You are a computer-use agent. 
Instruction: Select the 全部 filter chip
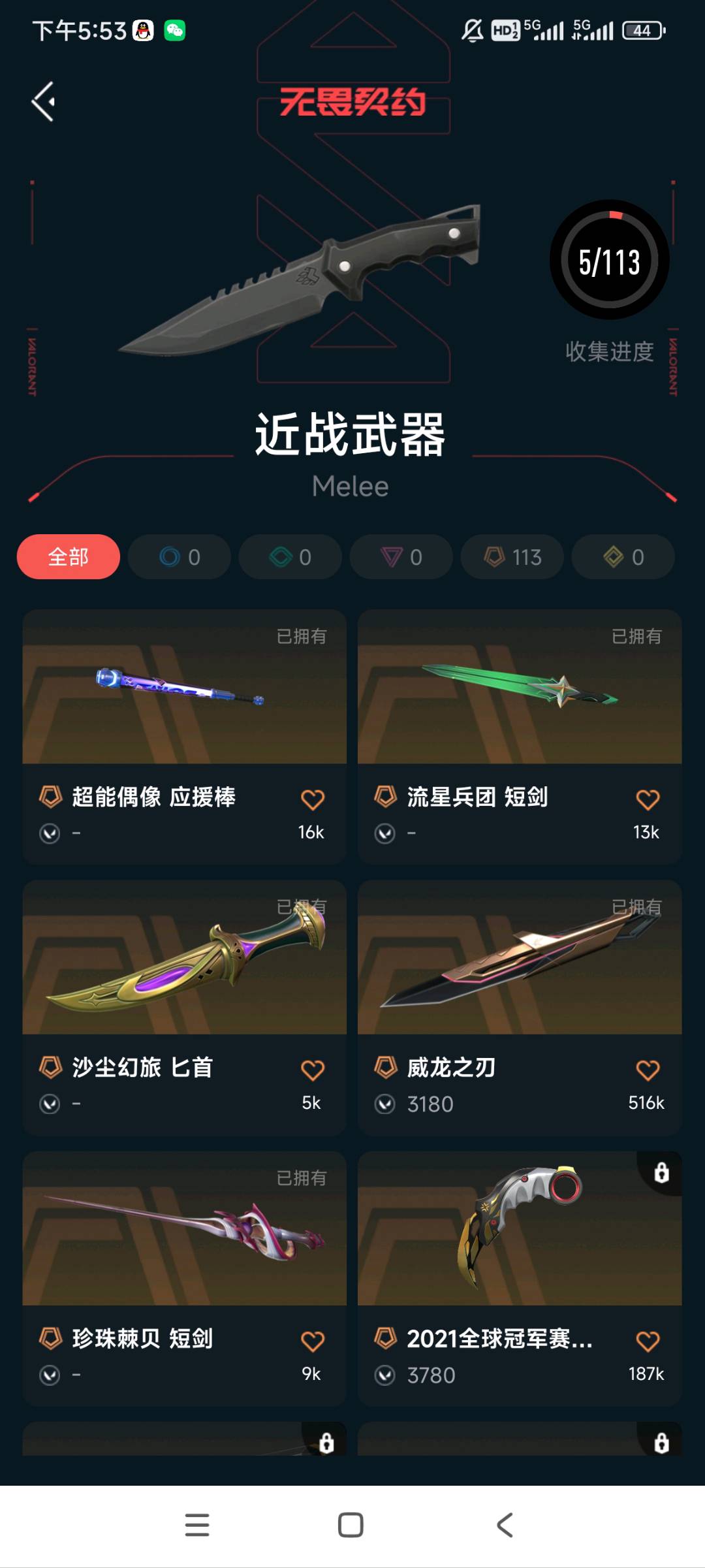(x=69, y=557)
